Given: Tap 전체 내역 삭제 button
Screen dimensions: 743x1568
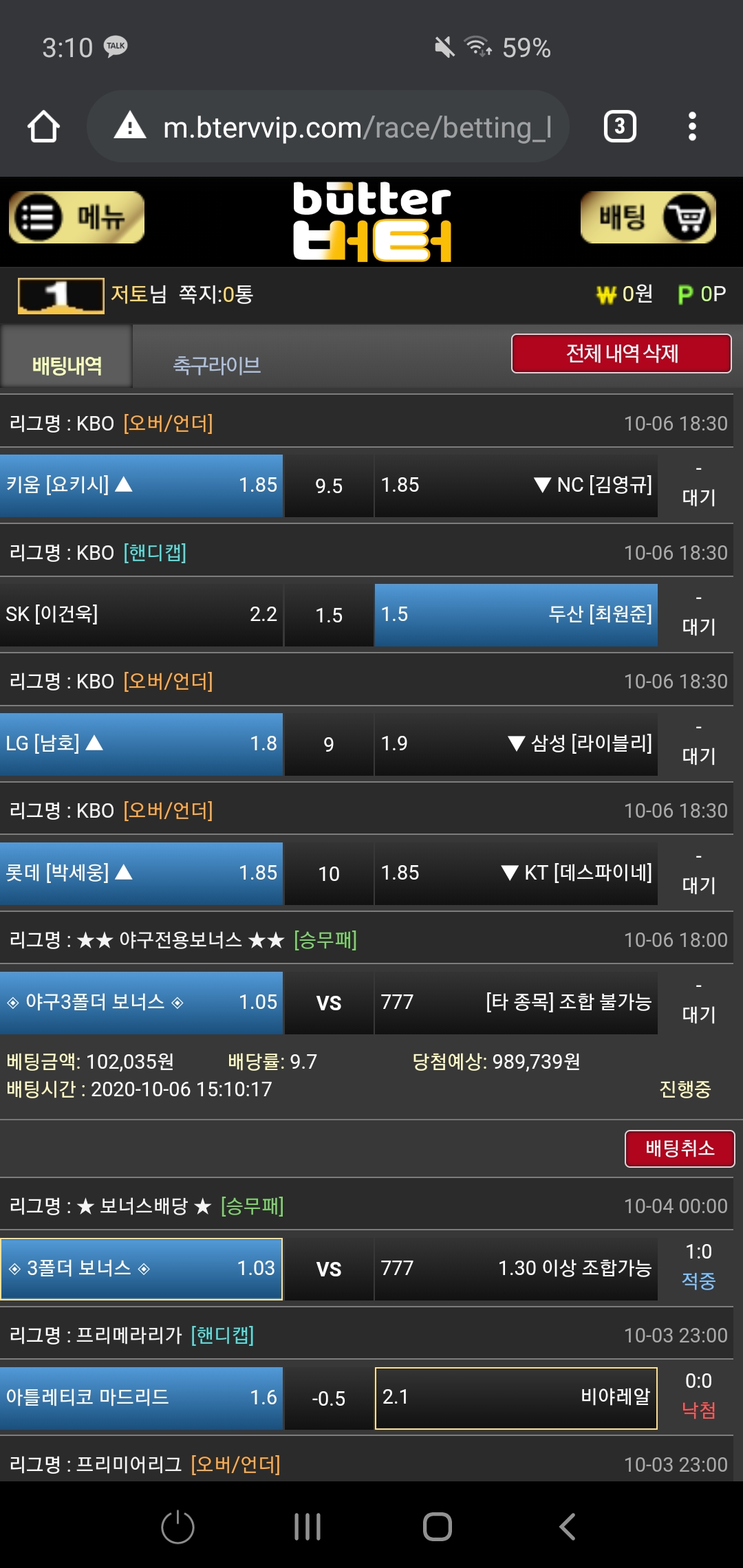Looking at the screenshot, I should 621,353.
